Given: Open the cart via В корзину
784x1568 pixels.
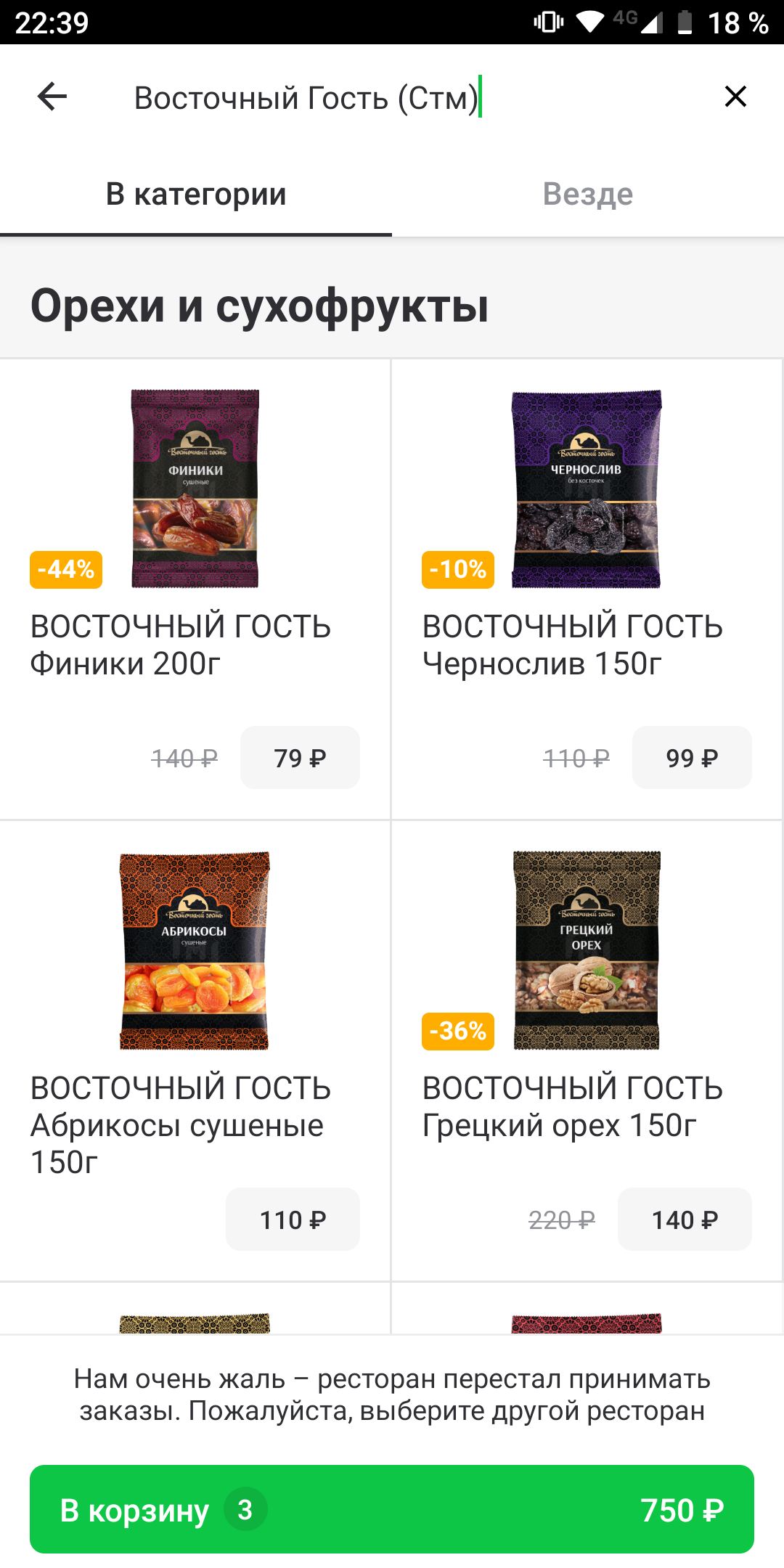Looking at the screenshot, I should 392,1509.
